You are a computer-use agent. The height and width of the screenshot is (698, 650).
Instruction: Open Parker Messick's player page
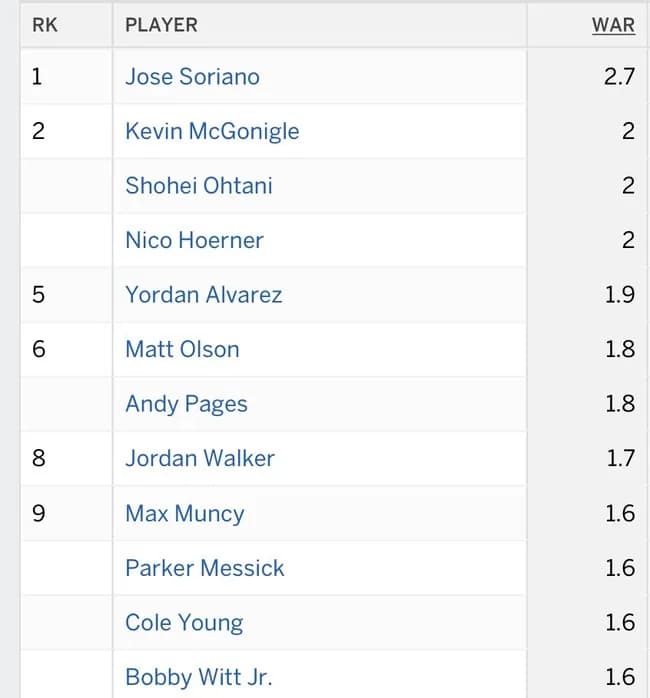[205, 568]
